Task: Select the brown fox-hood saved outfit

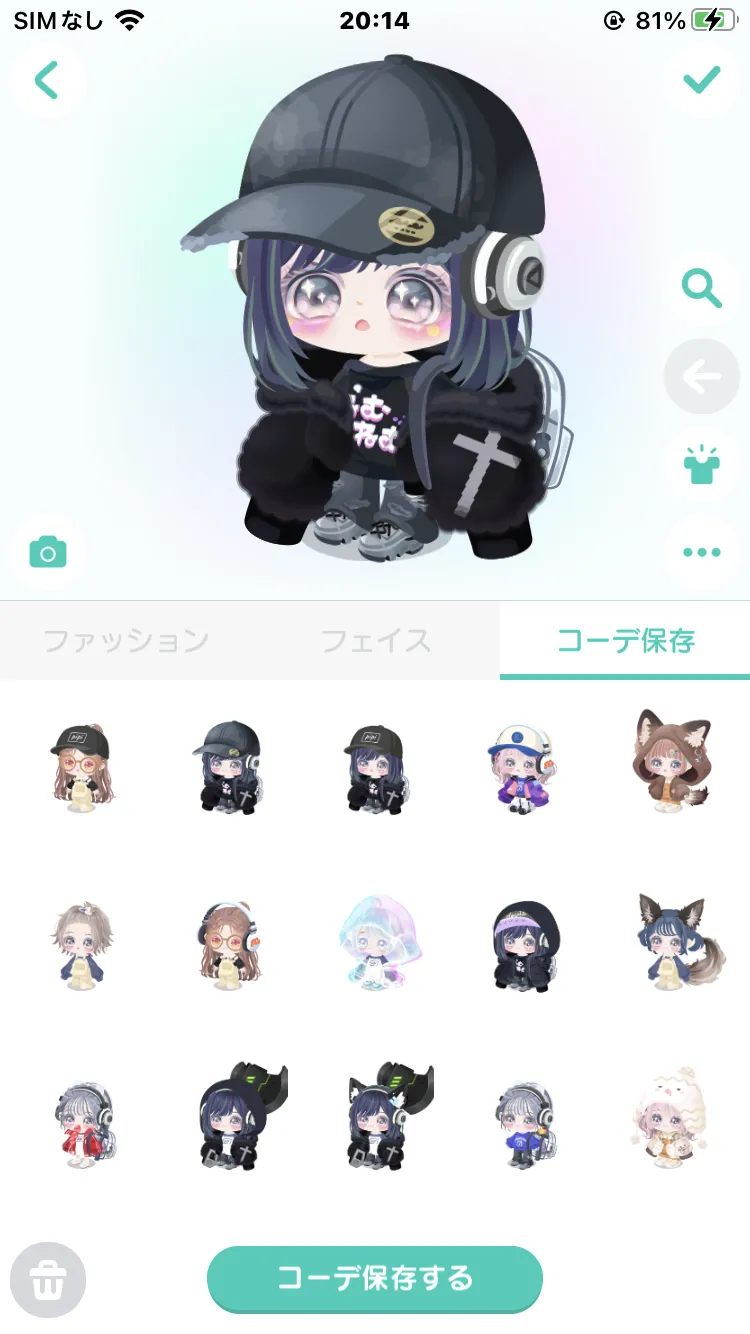Action: pyautogui.click(x=670, y=760)
